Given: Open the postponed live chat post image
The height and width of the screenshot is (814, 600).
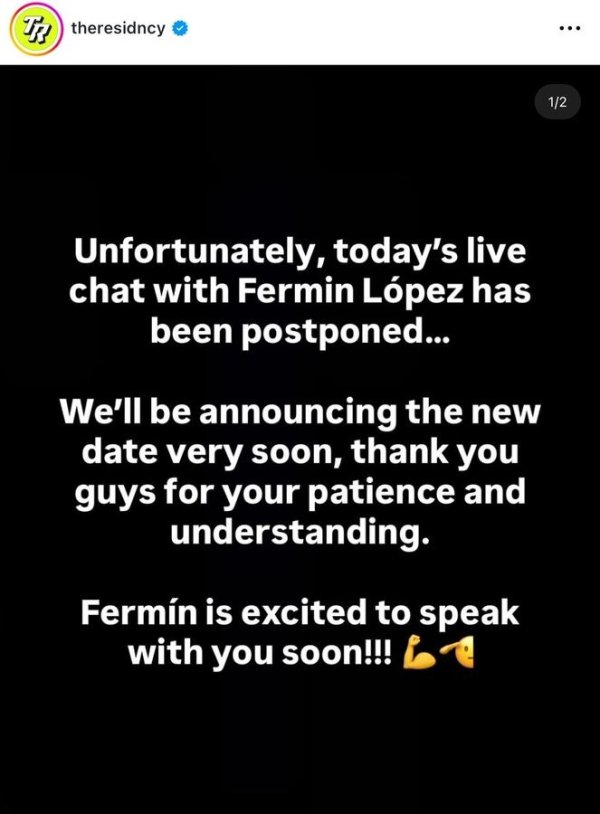Looking at the screenshot, I should tap(300, 440).
